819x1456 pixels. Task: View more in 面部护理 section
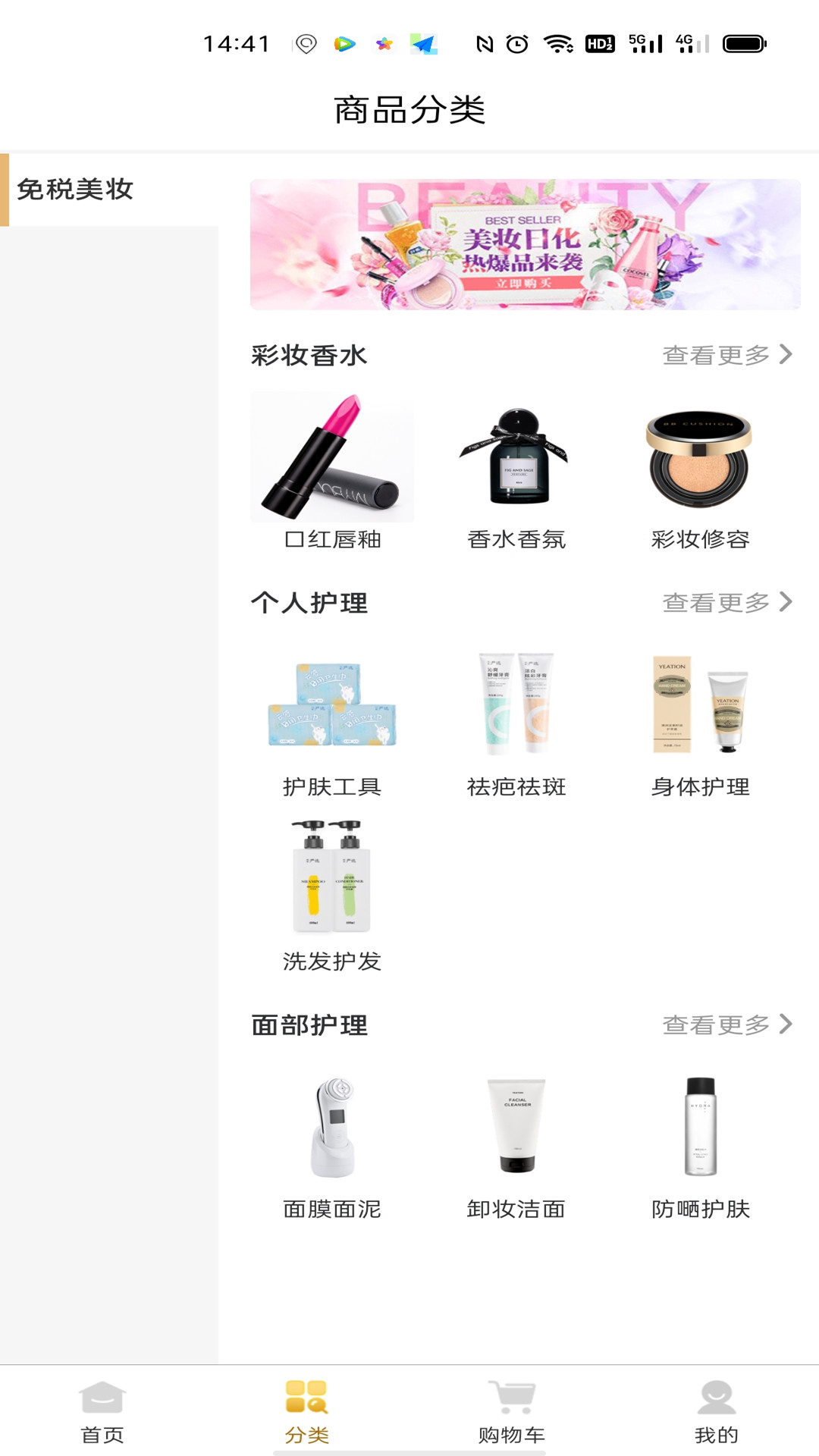726,1025
